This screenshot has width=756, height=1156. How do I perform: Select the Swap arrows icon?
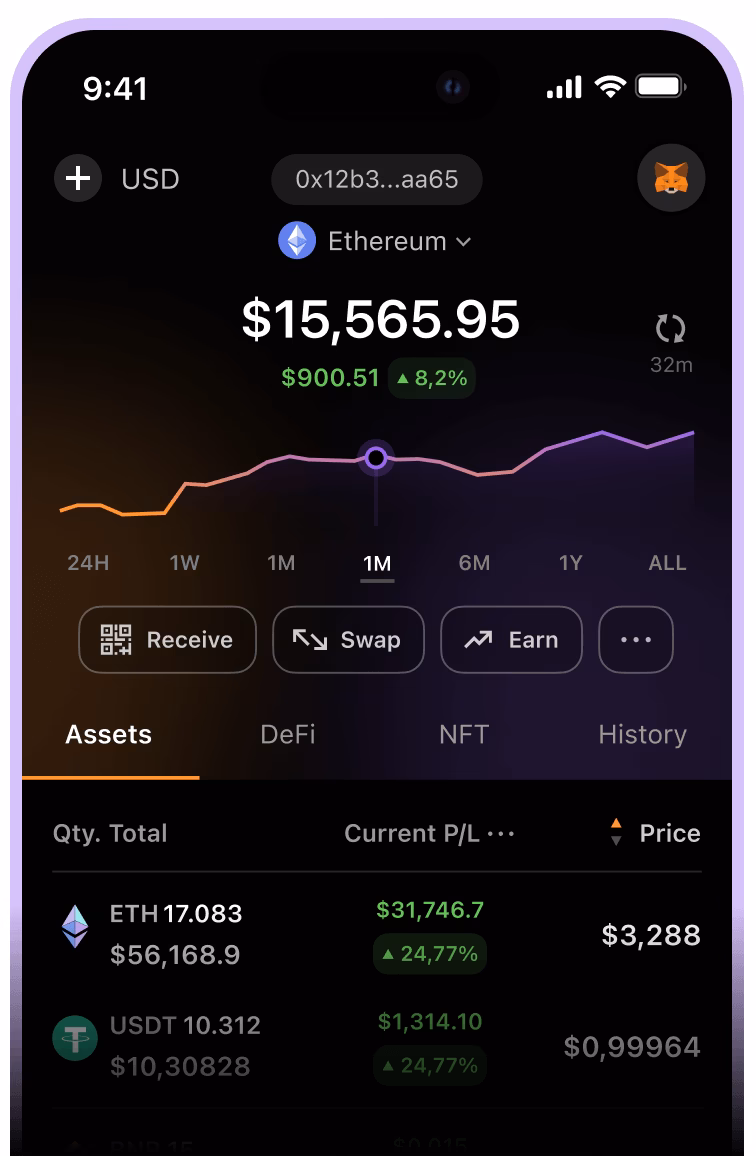tap(312, 640)
